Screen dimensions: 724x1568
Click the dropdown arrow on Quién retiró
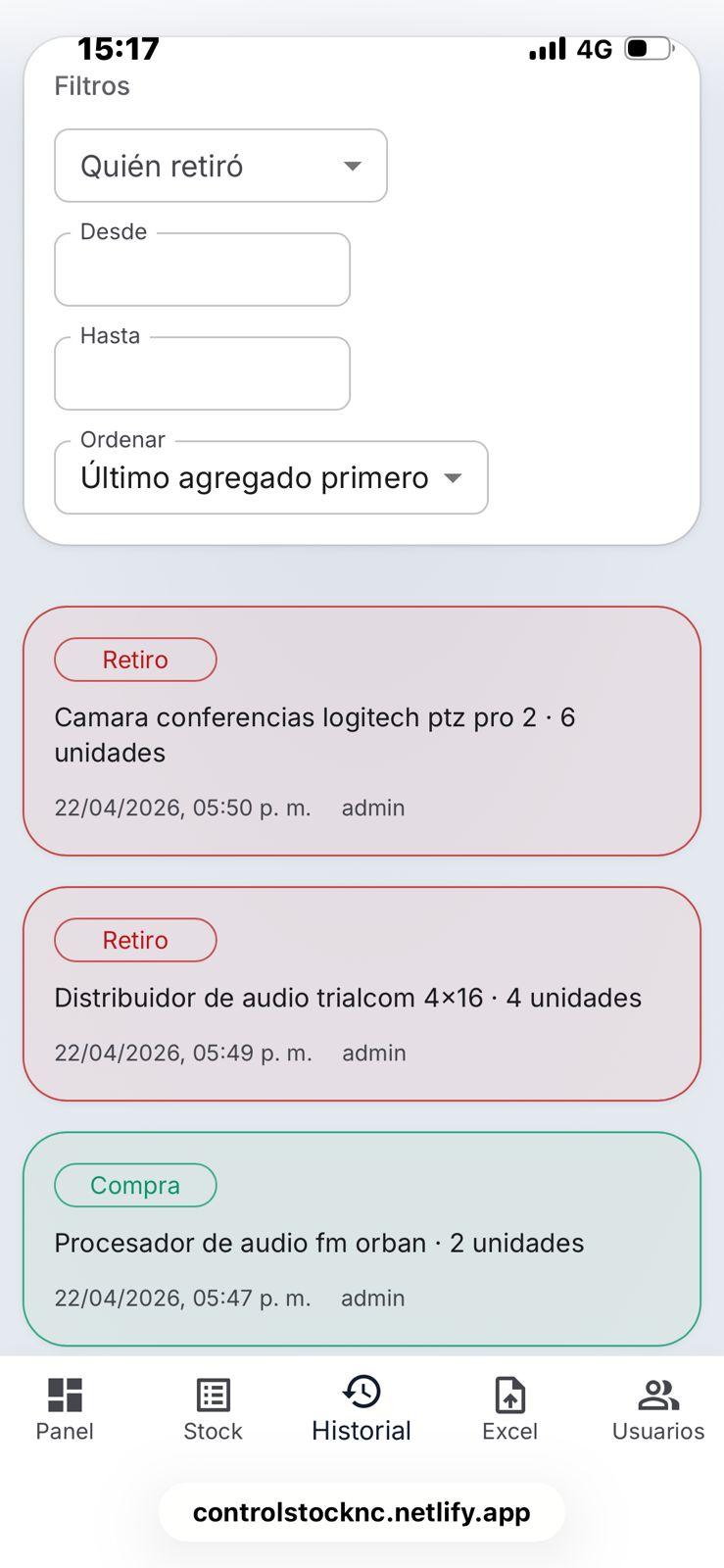353,166
